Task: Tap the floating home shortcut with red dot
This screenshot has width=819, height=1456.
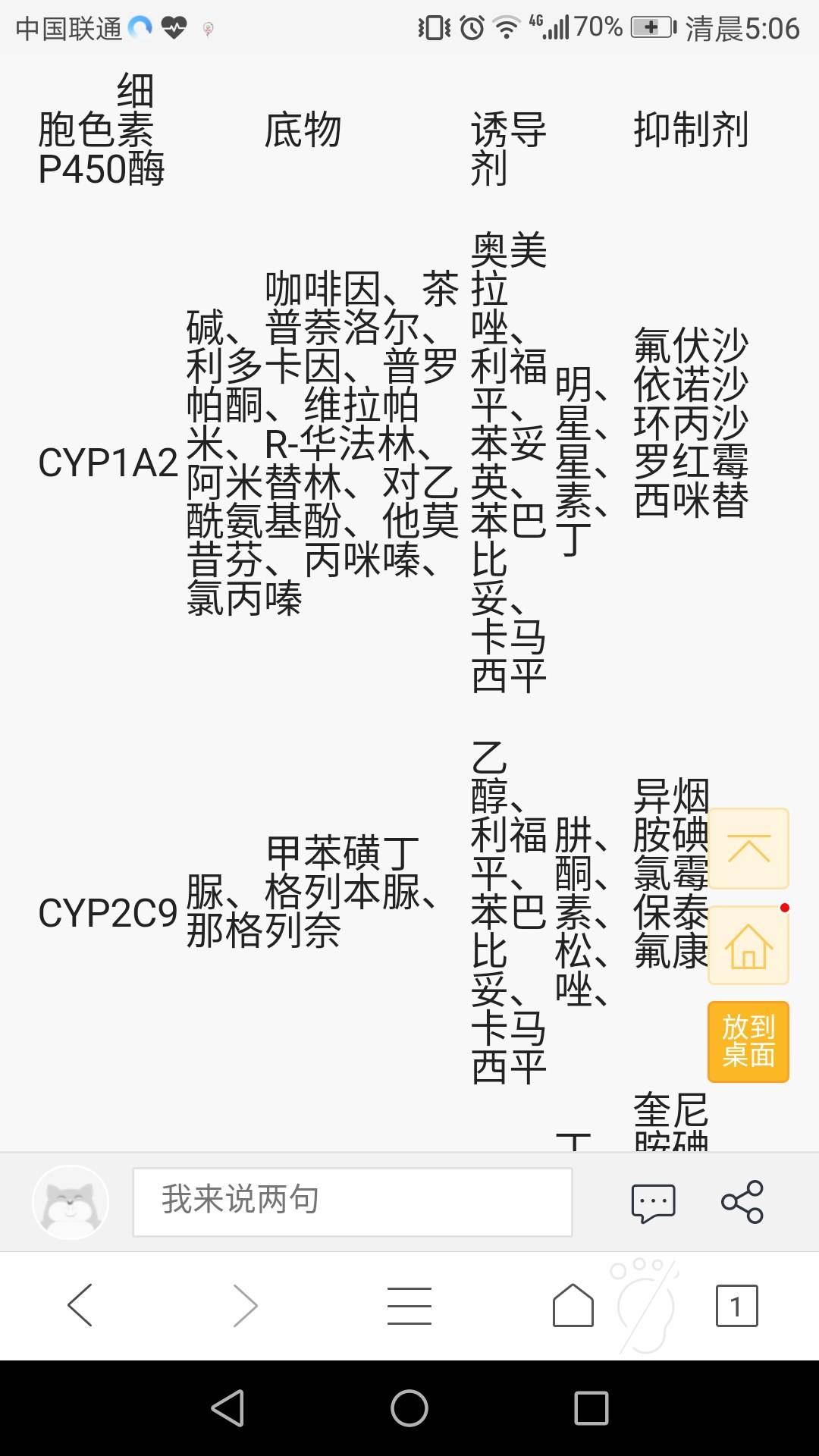Action: (x=748, y=944)
